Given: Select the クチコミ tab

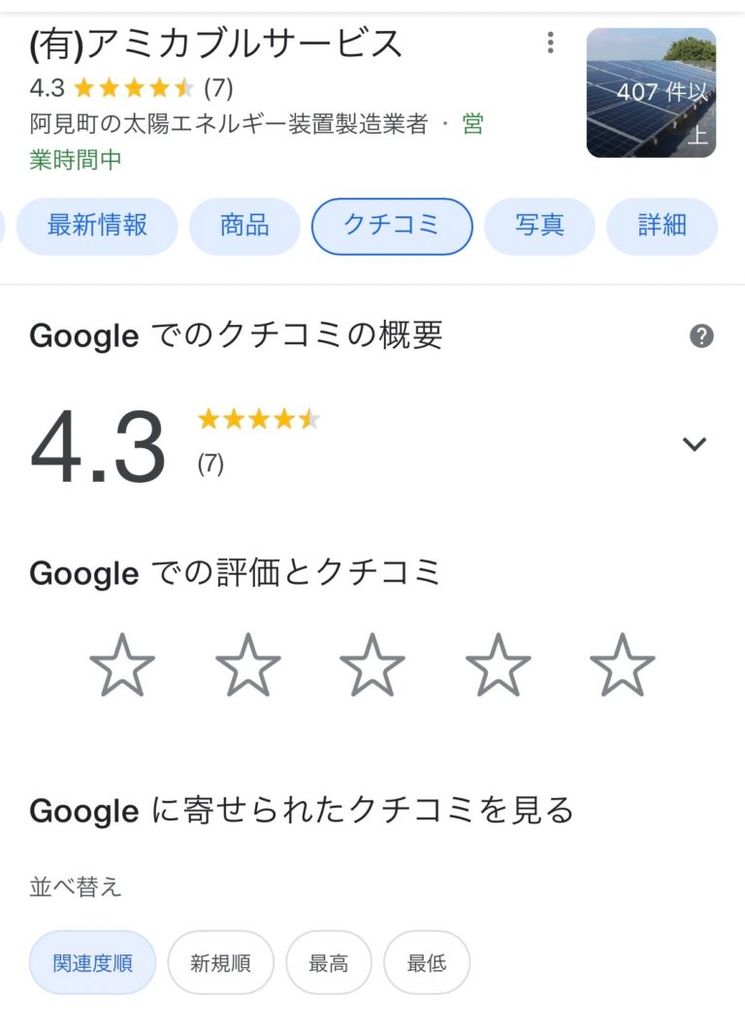Looking at the screenshot, I should tap(391, 226).
